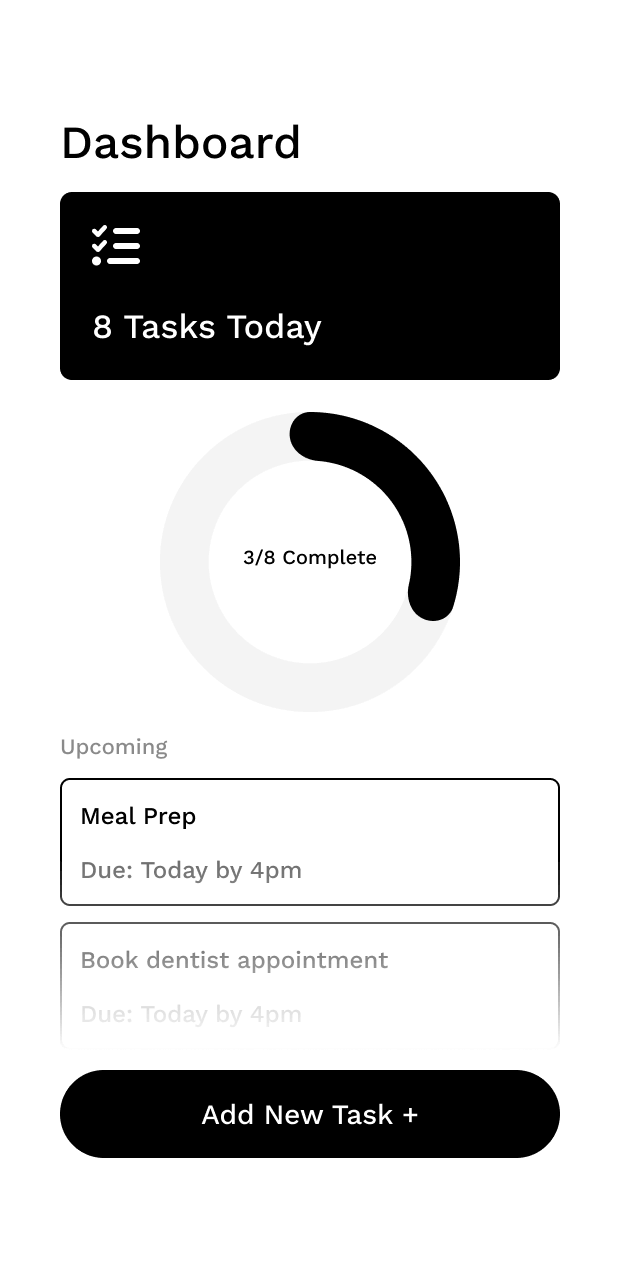Open the 8 Tasks Today card
This screenshot has height=1270, width=620.
pos(309,286)
